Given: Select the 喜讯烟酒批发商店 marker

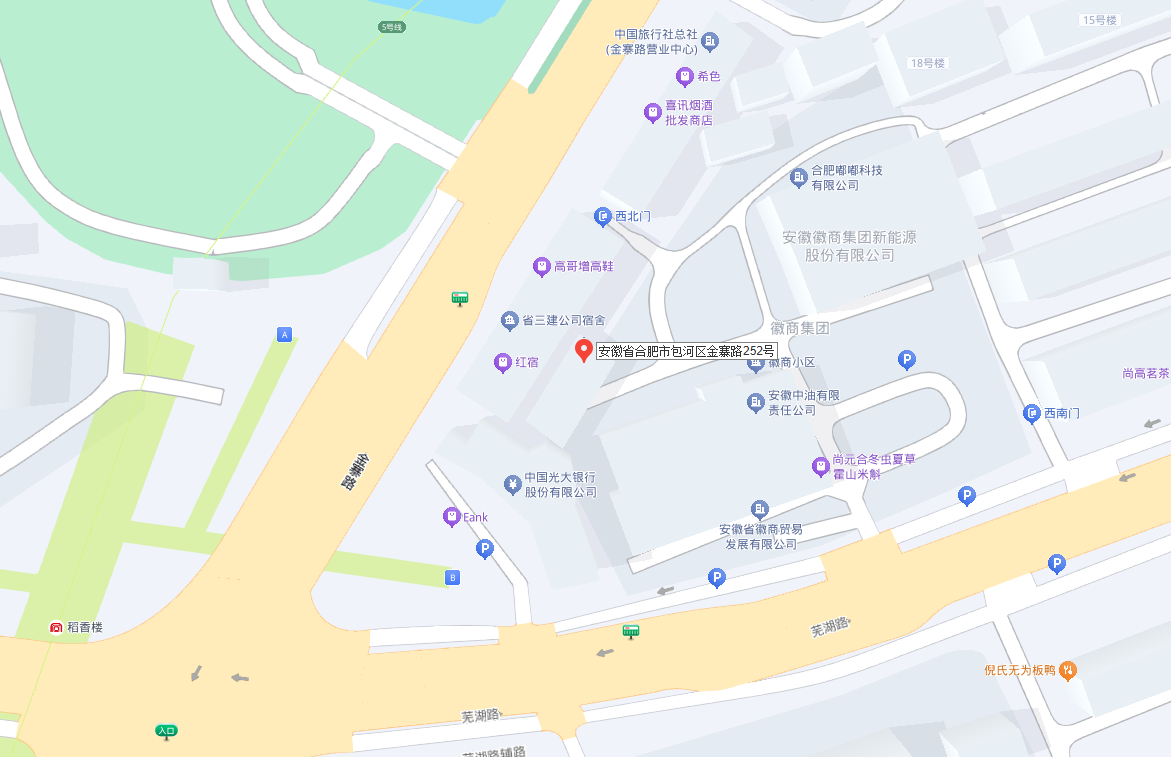Looking at the screenshot, I should point(653,112).
